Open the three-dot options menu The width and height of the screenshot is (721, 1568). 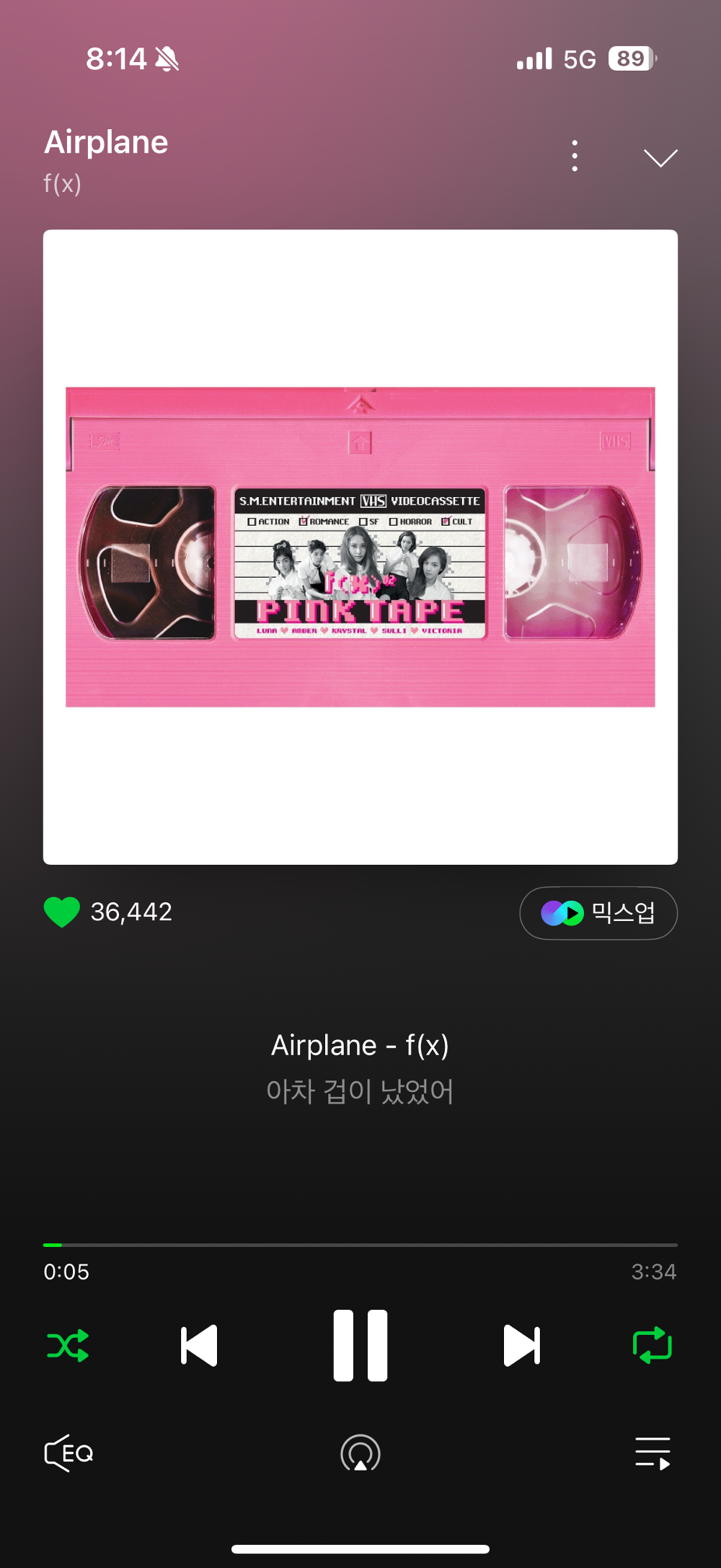574,155
